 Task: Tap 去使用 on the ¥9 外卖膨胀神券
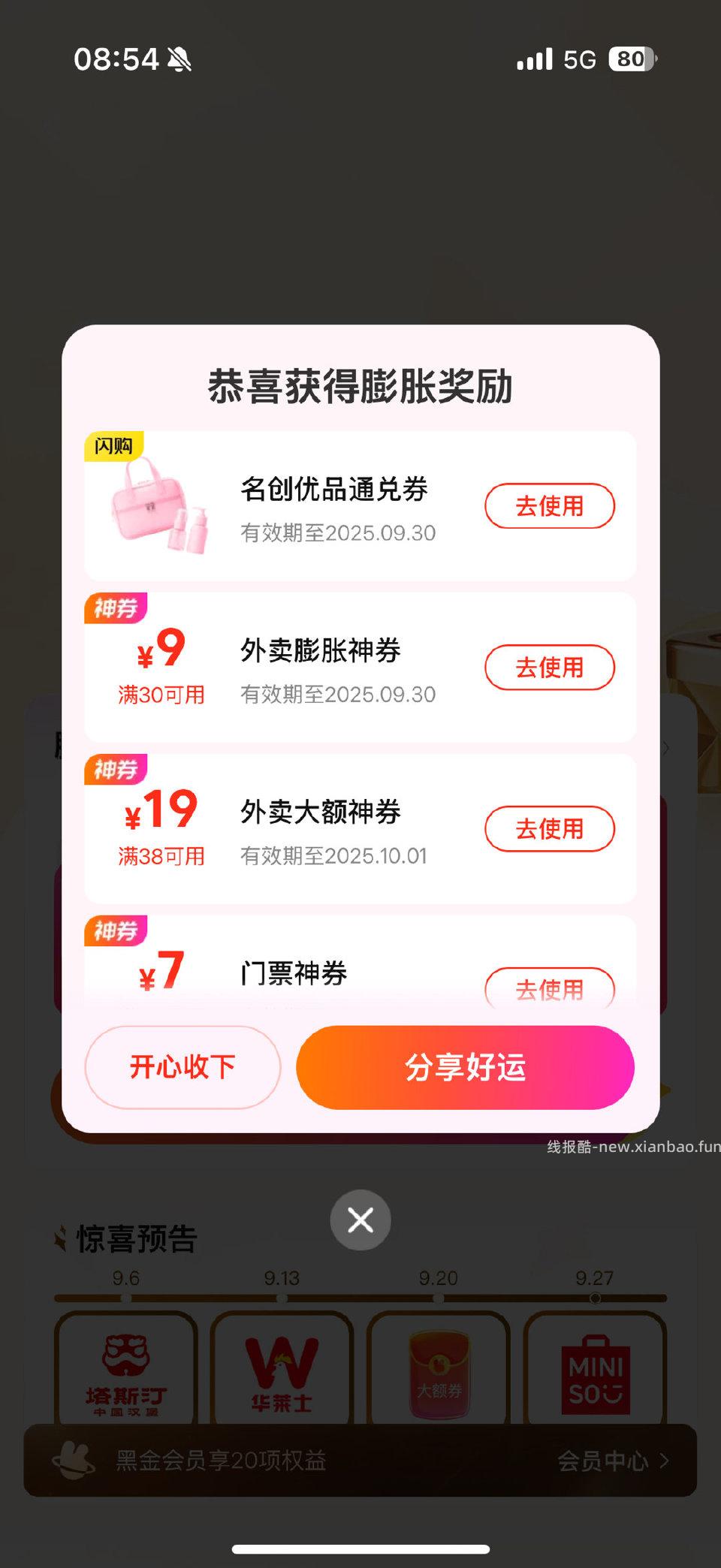pyautogui.click(x=549, y=667)
